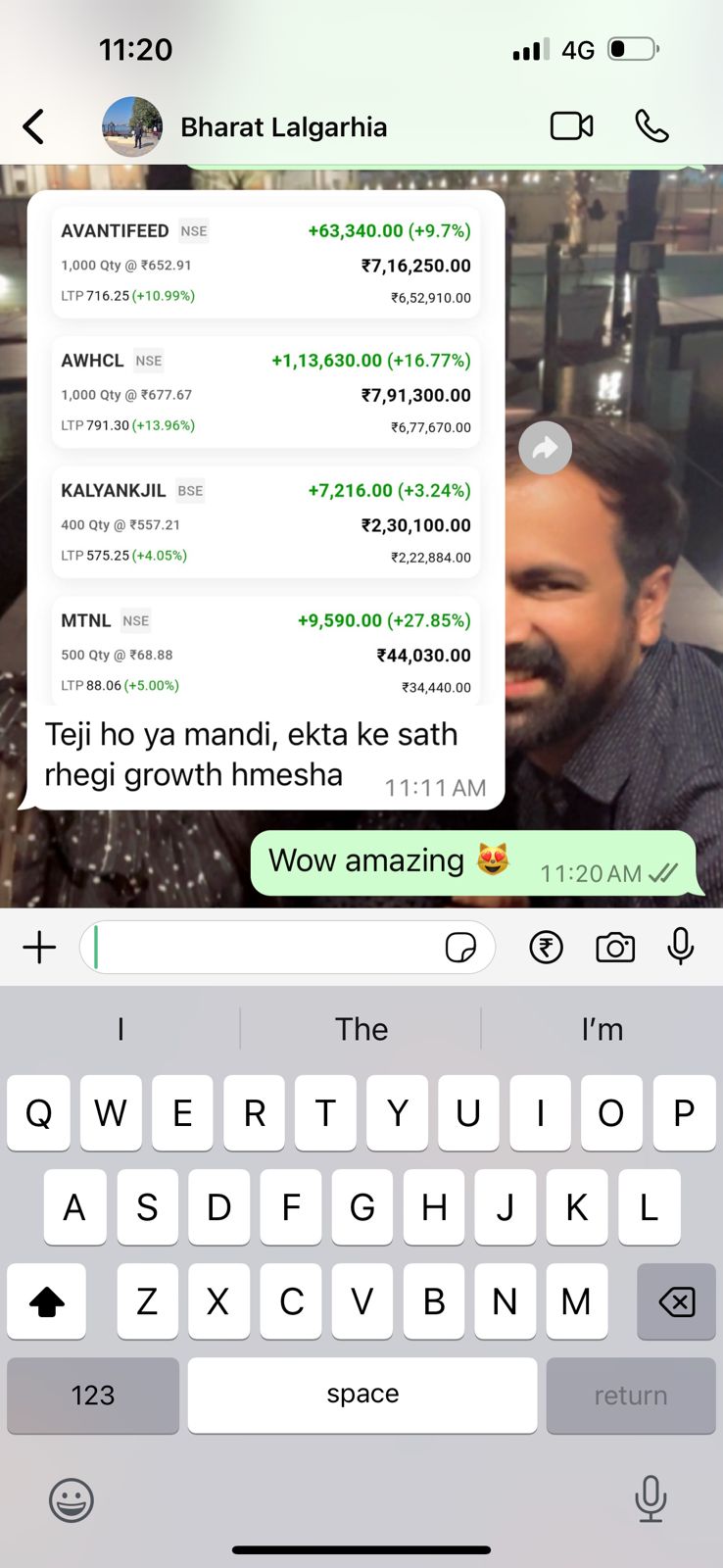The height and width of the screenshot is (1568, 723).
Task: Insert the suggested word "The"
Action: [361, 1029]
